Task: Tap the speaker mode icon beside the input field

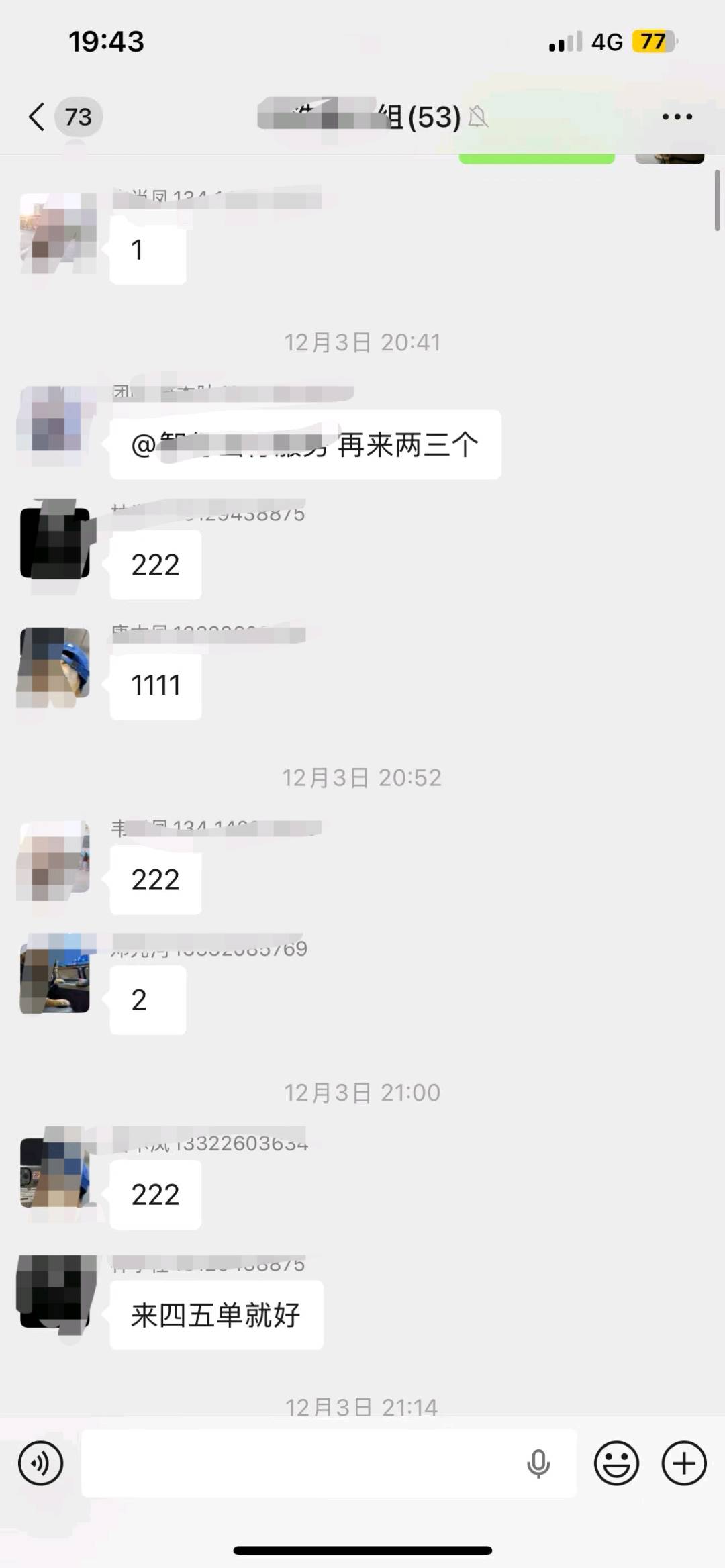Action: click(x=40, y=1463)
